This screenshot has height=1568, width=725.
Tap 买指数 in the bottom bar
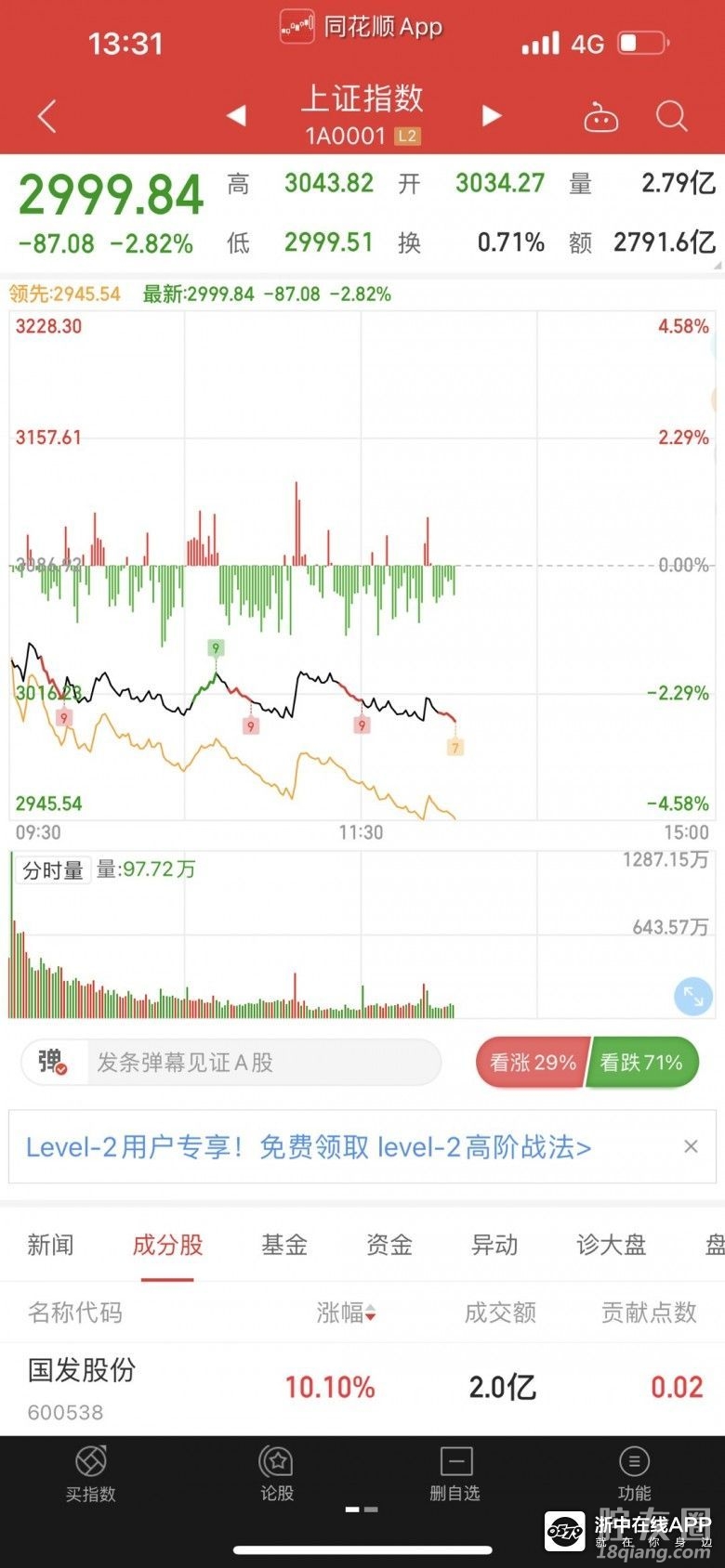91,1473
